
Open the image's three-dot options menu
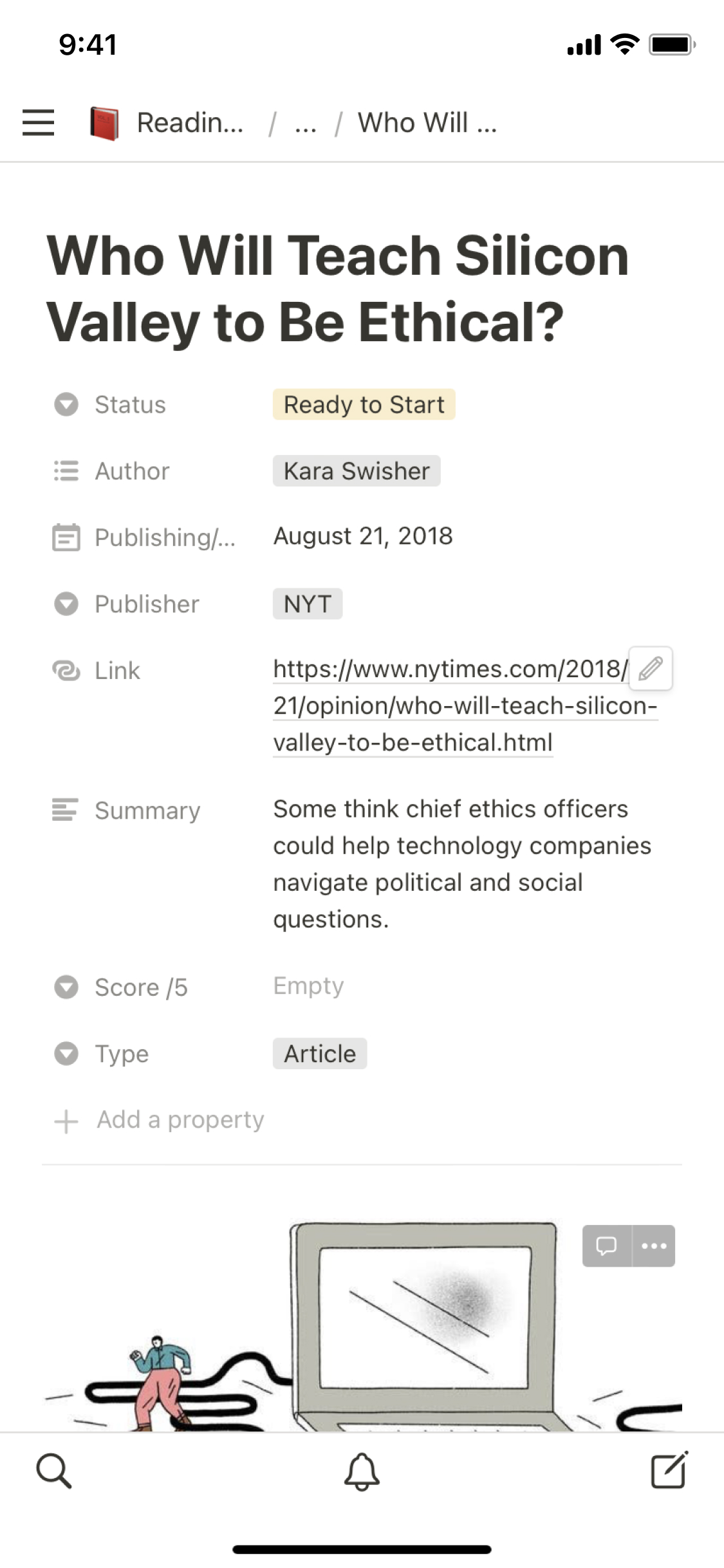654,1246
